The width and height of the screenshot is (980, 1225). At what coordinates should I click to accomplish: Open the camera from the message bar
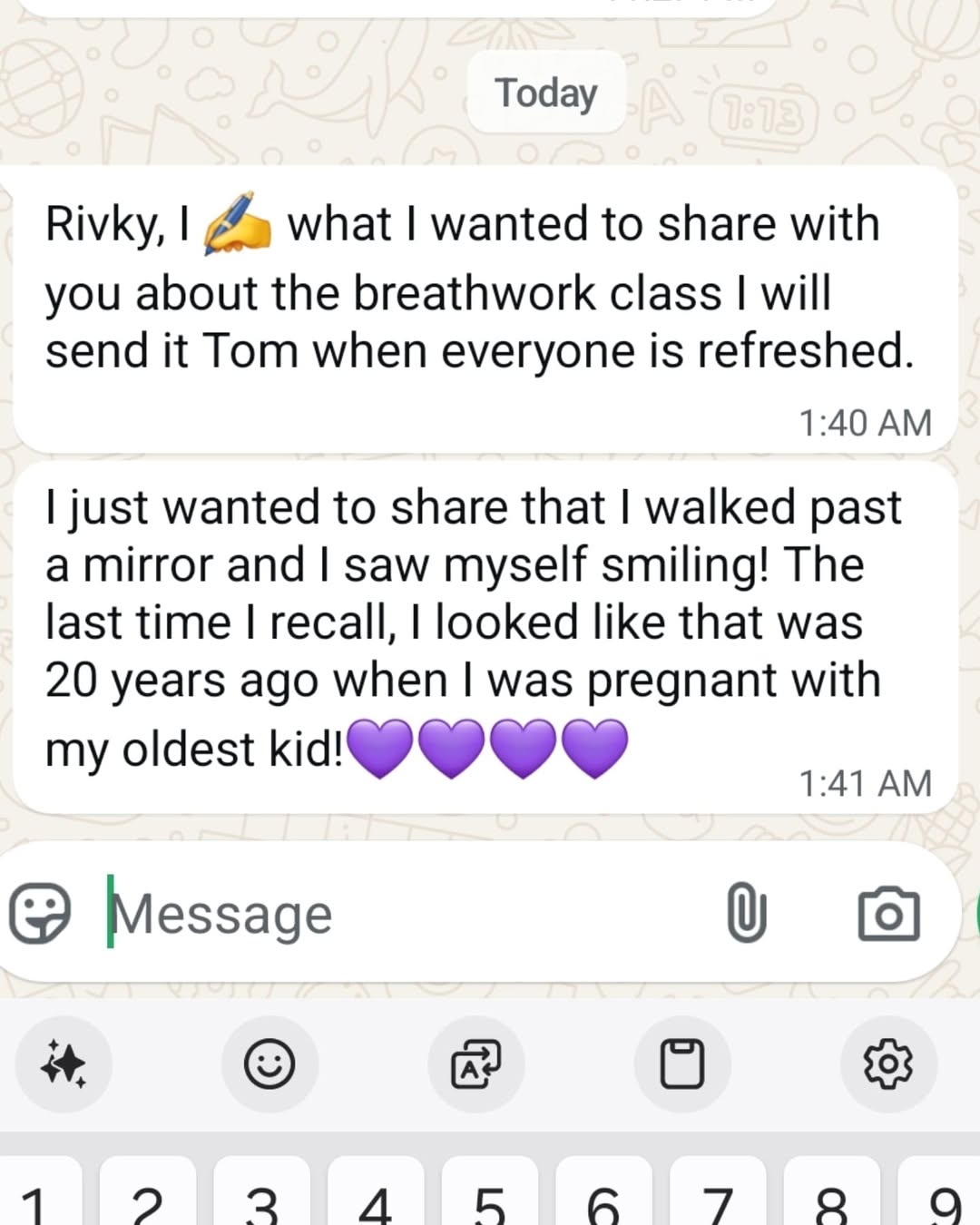point(888,913)
